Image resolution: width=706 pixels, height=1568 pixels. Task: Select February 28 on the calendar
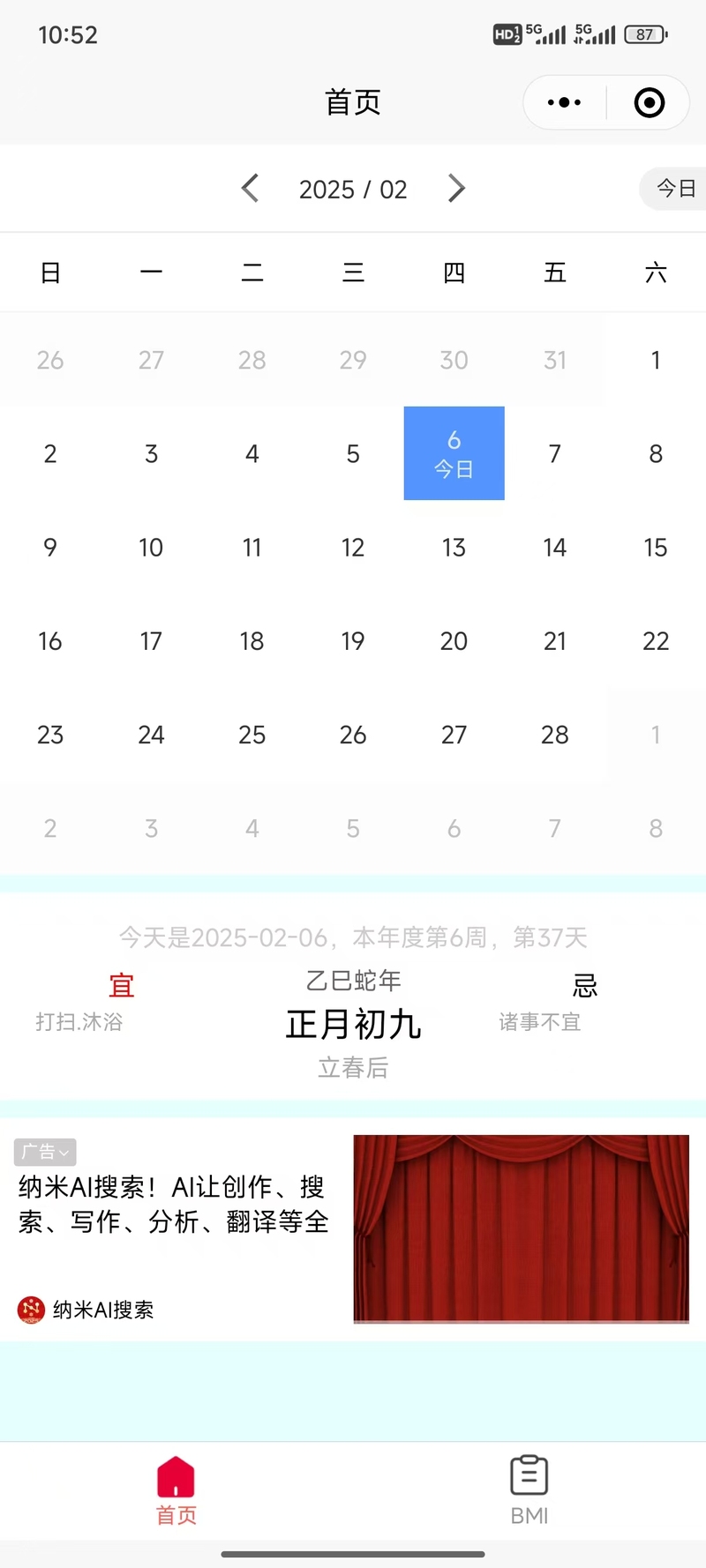555,735
